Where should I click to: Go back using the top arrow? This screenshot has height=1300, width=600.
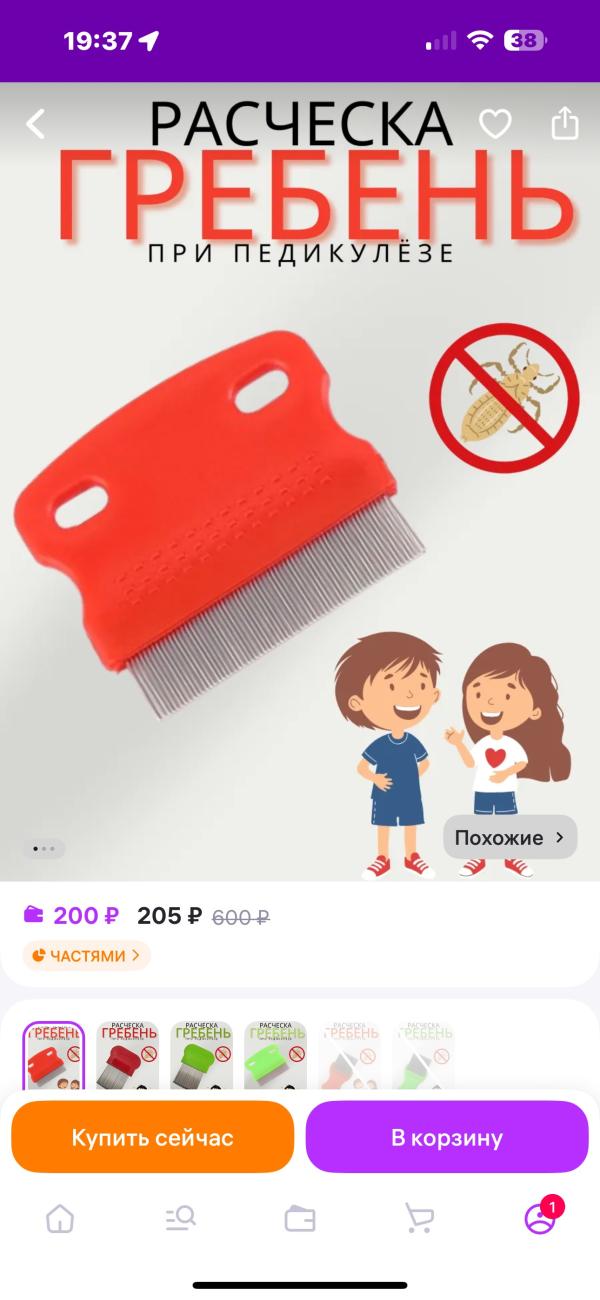coord(36,124)
